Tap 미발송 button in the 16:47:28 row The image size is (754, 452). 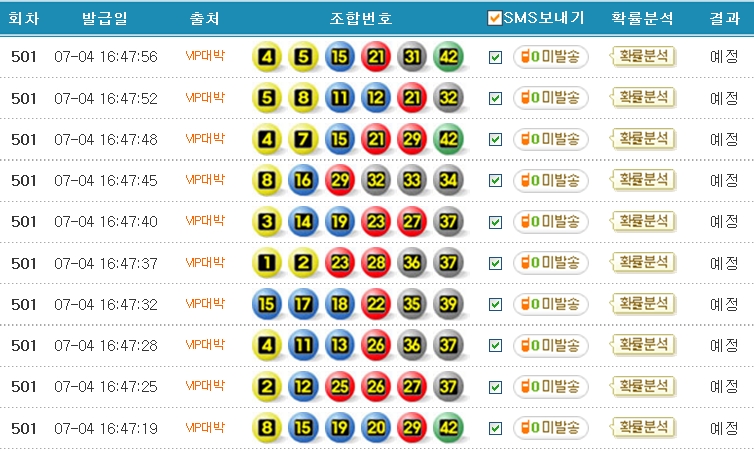point(550,346)
